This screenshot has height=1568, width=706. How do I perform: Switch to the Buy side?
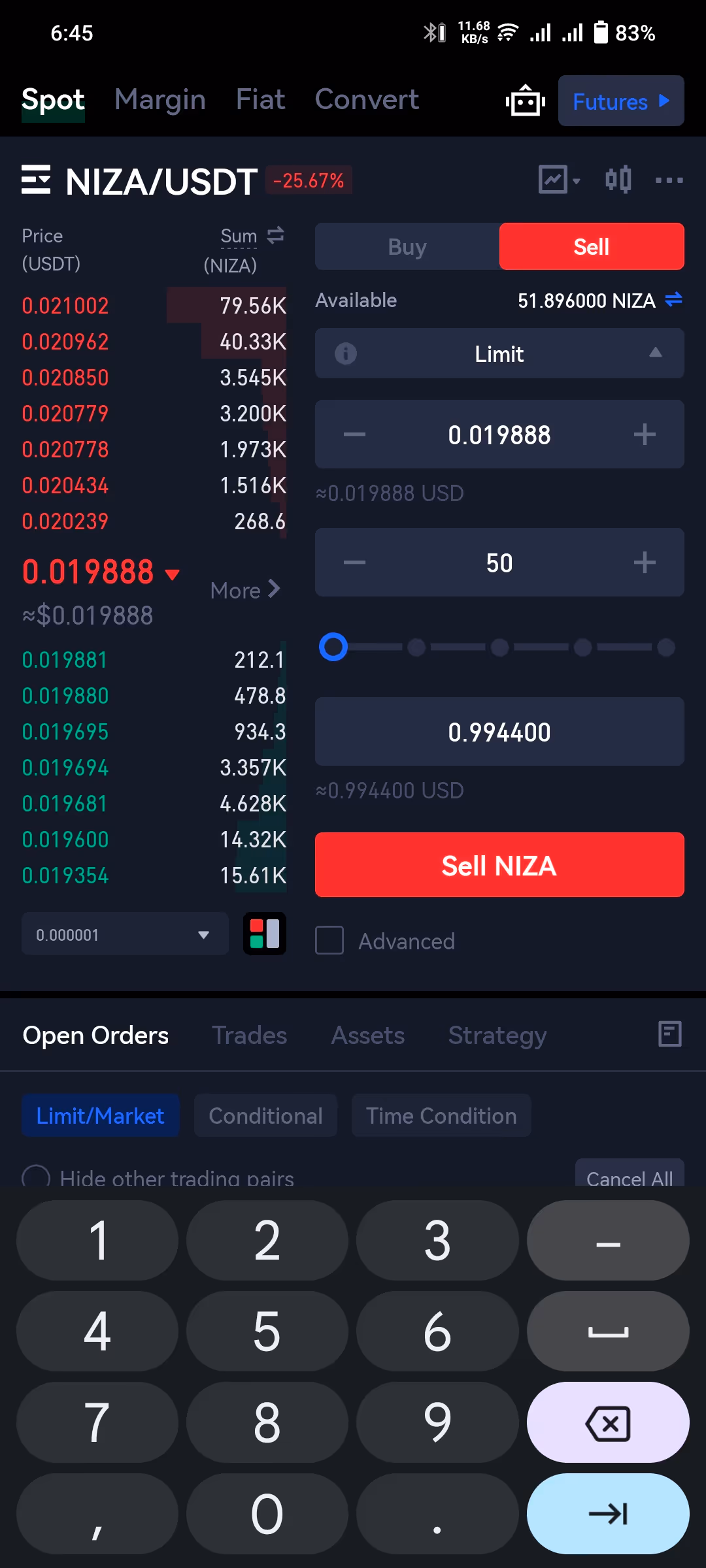tap(407, 246)
